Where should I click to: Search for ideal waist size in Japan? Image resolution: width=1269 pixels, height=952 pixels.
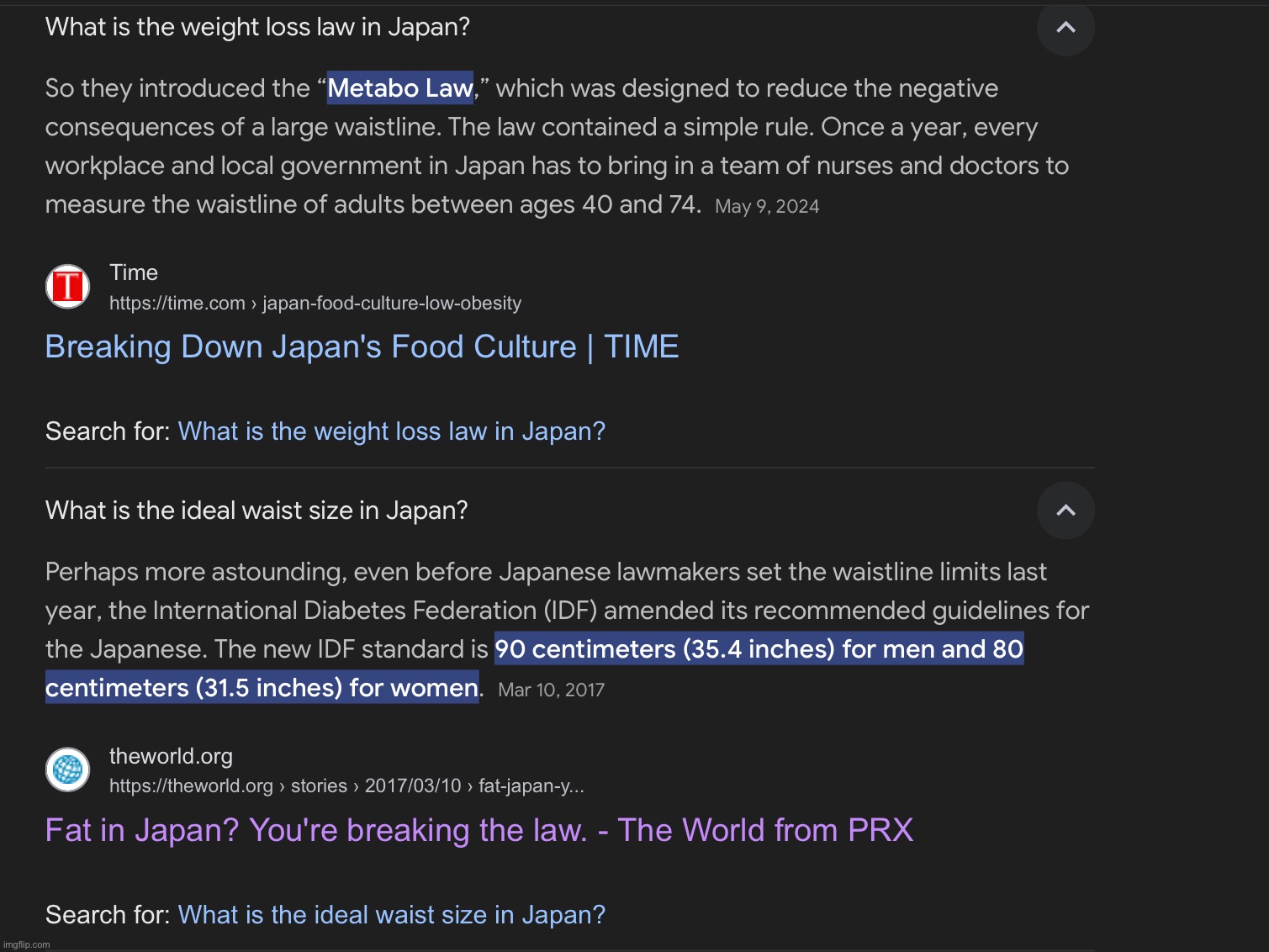pyautogui.click(x=391, y=915)
